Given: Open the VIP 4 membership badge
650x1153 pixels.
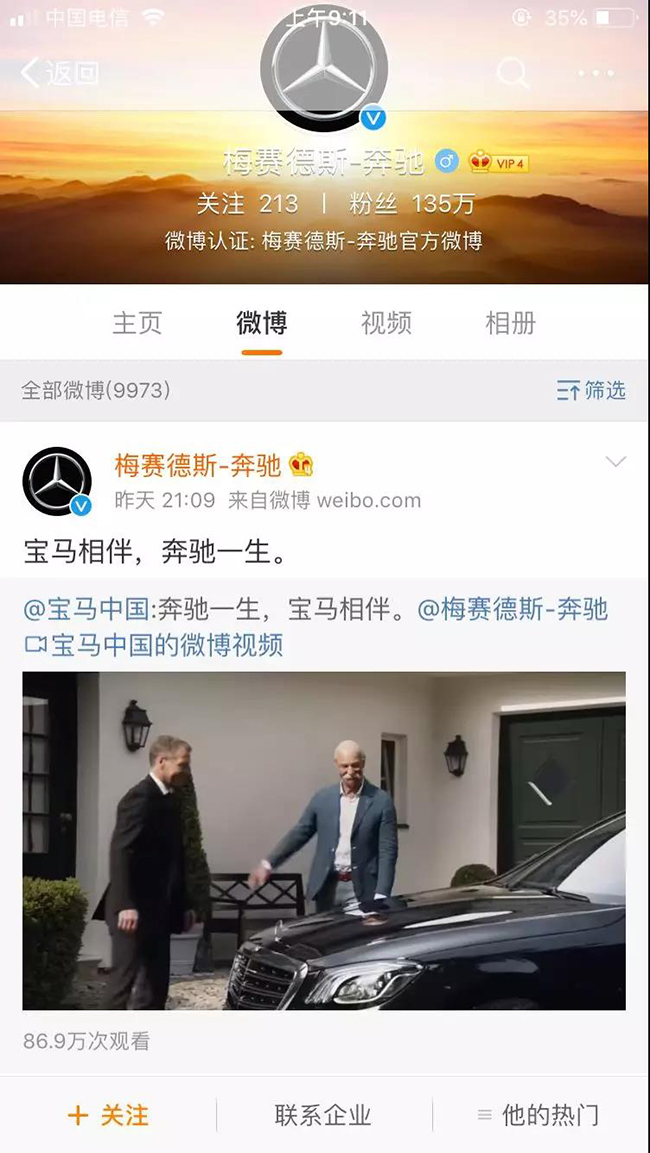Looking at the screenshot, I should click(x=499, y=163).
